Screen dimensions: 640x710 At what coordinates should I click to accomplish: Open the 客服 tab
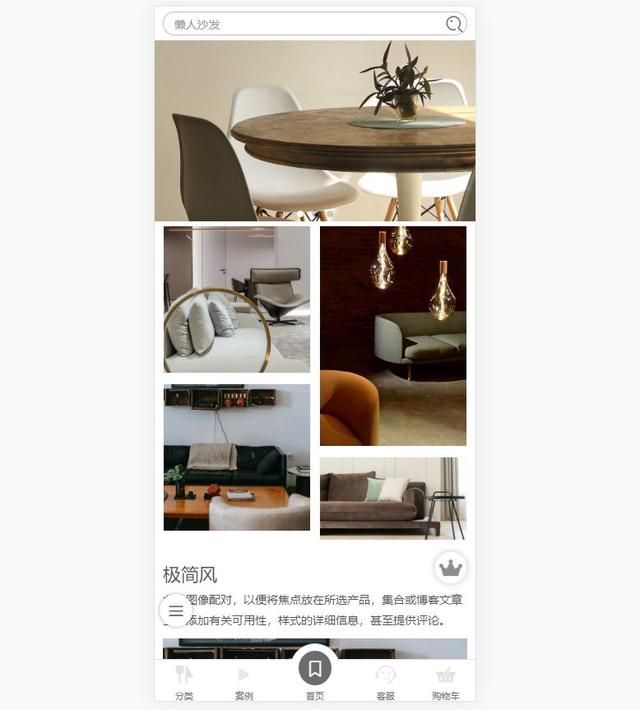[x=386, y=683]
